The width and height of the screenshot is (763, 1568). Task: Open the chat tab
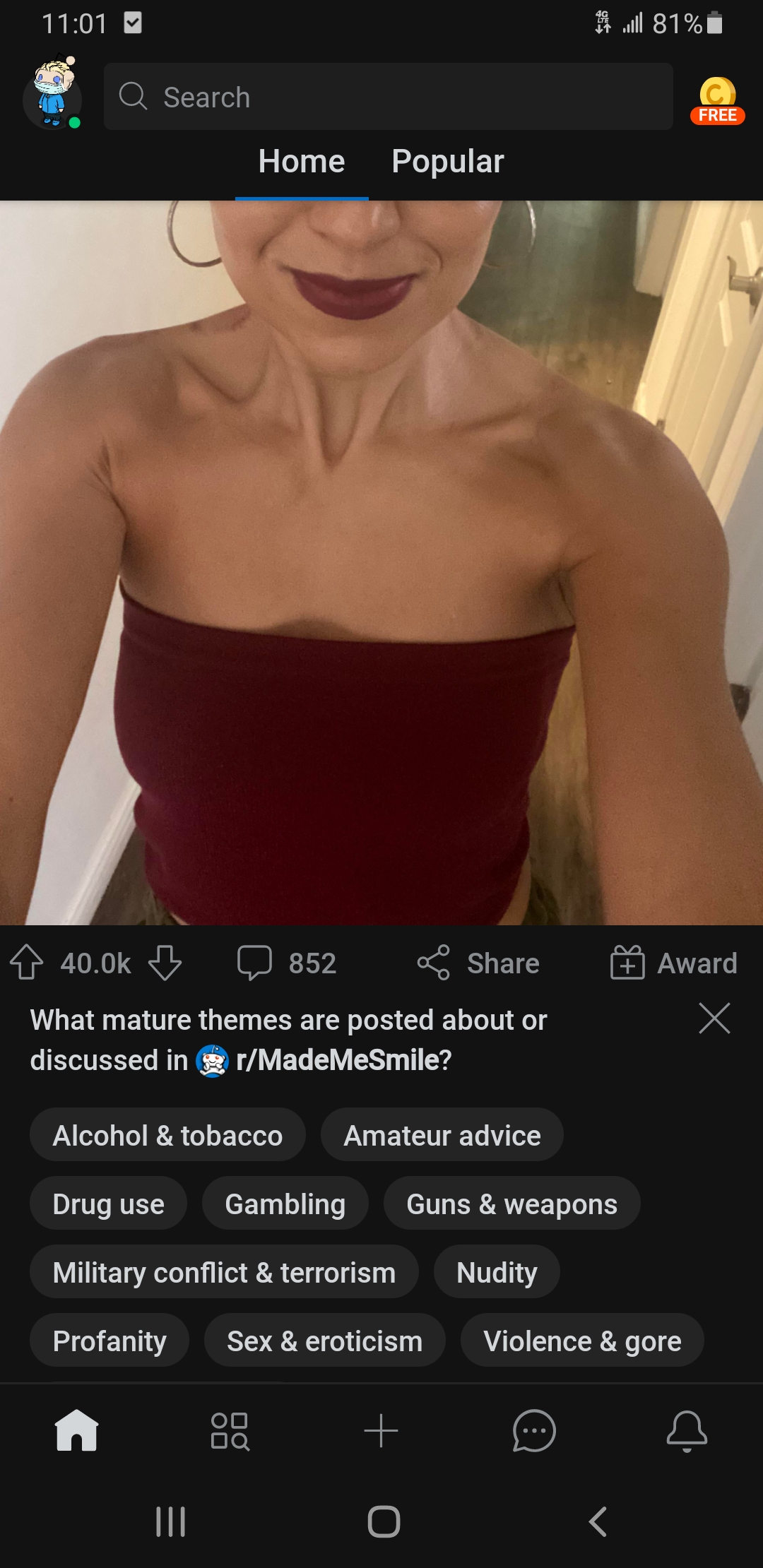pos(534,1431)
